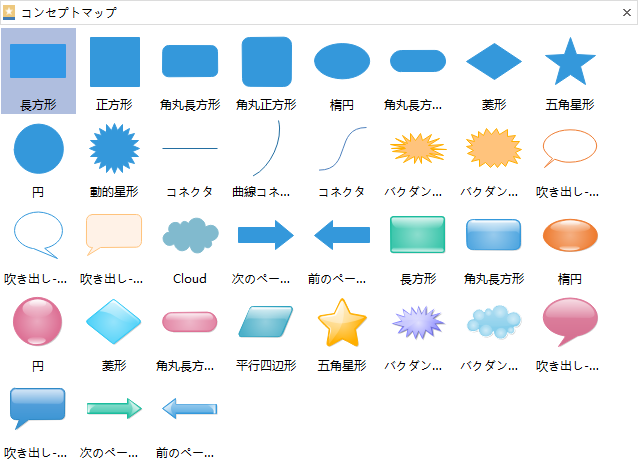The height and width of the screenshot is (470, 638).
Task: Choose the flat blue 楕円 ellipse shape
Action: tap(342, 62)
